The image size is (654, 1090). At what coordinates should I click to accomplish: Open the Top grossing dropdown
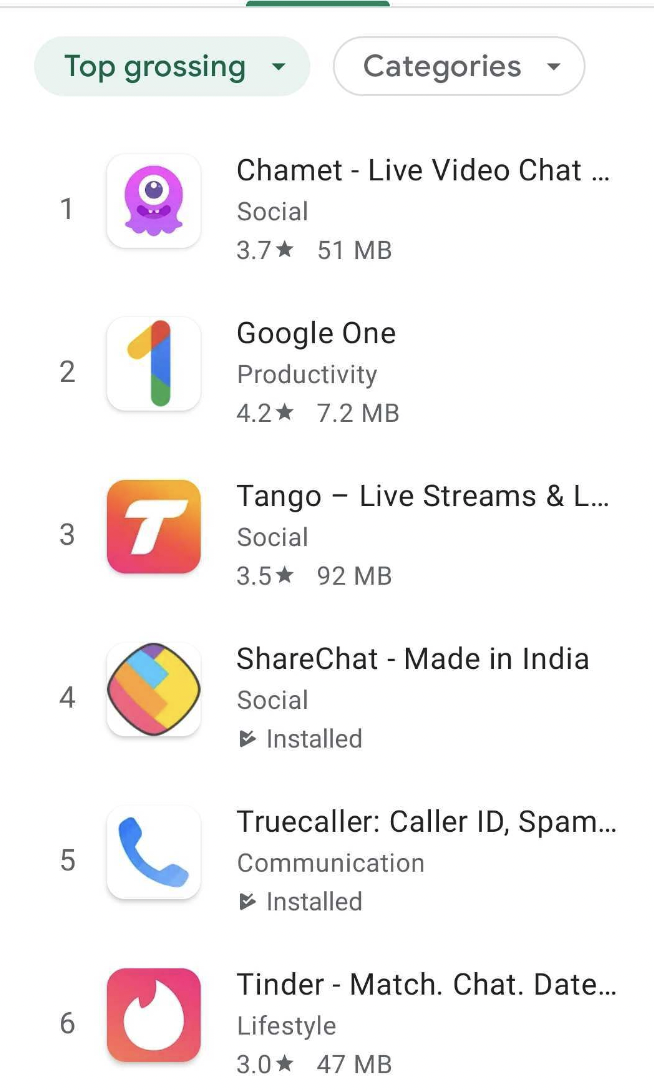click(172, 67)
